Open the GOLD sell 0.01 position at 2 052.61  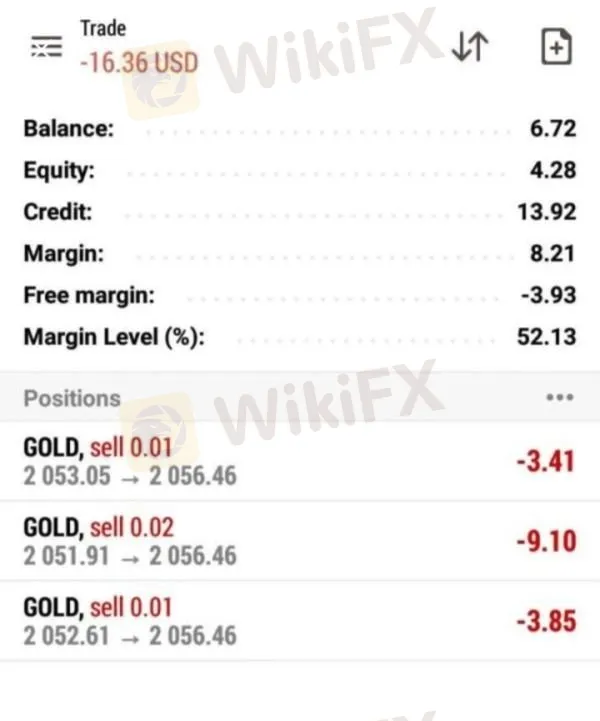(300, 621)
